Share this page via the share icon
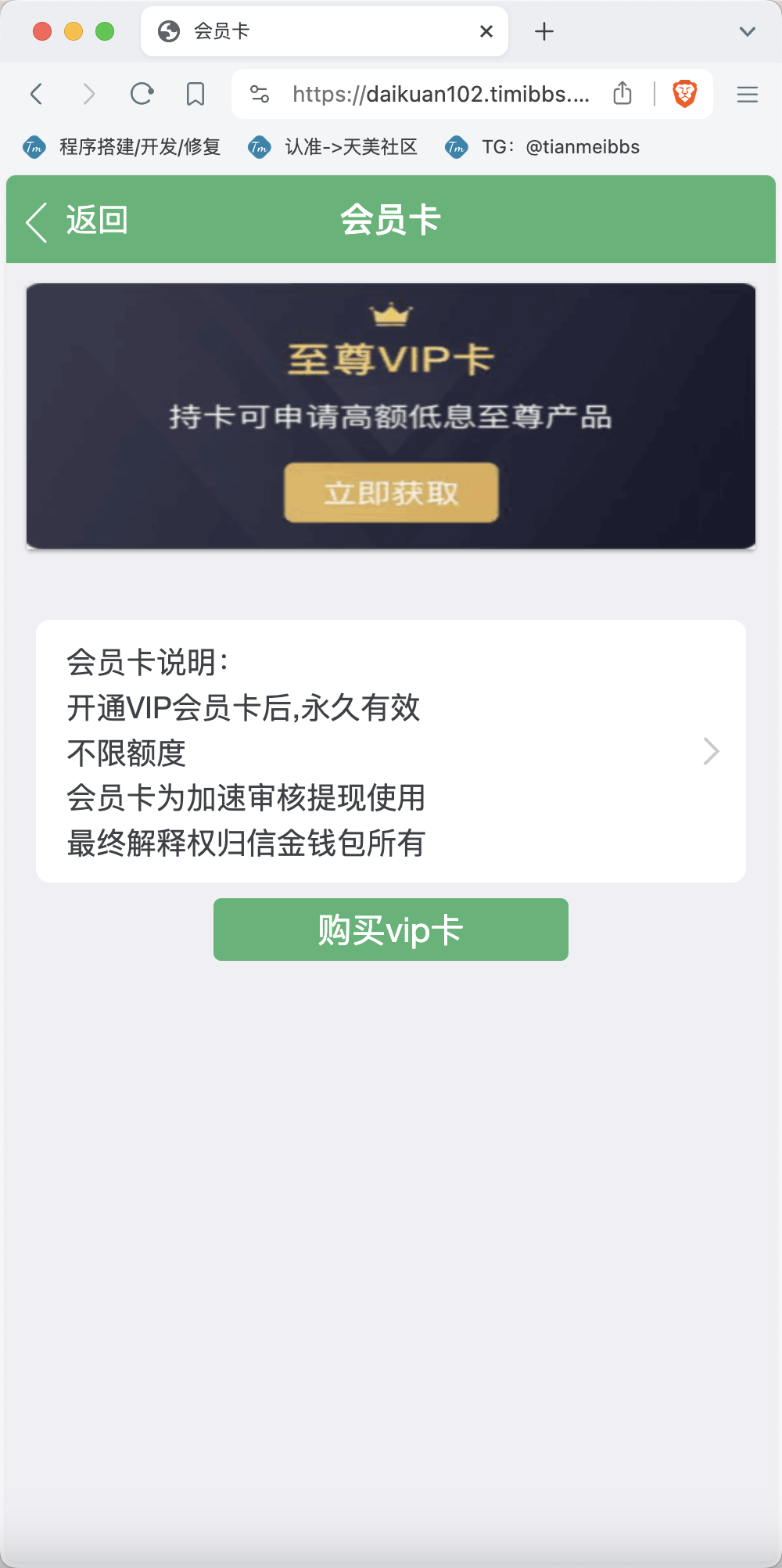Image resolution: width=782 pixels, height=1568 pixels. 622,94
